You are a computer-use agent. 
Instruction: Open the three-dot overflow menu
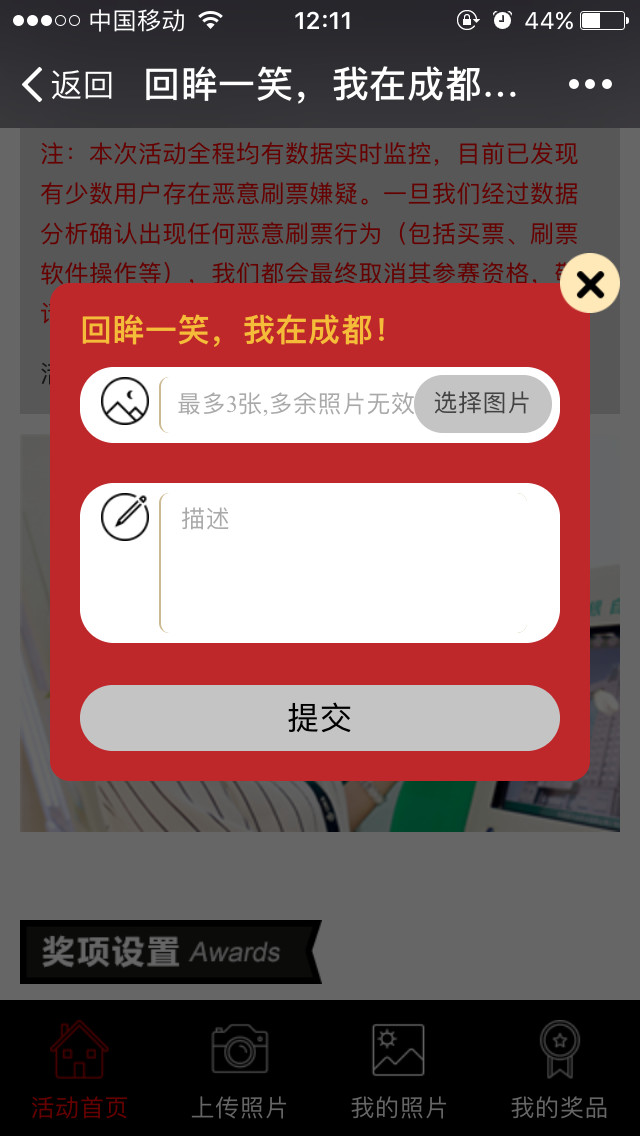point(590,85)
